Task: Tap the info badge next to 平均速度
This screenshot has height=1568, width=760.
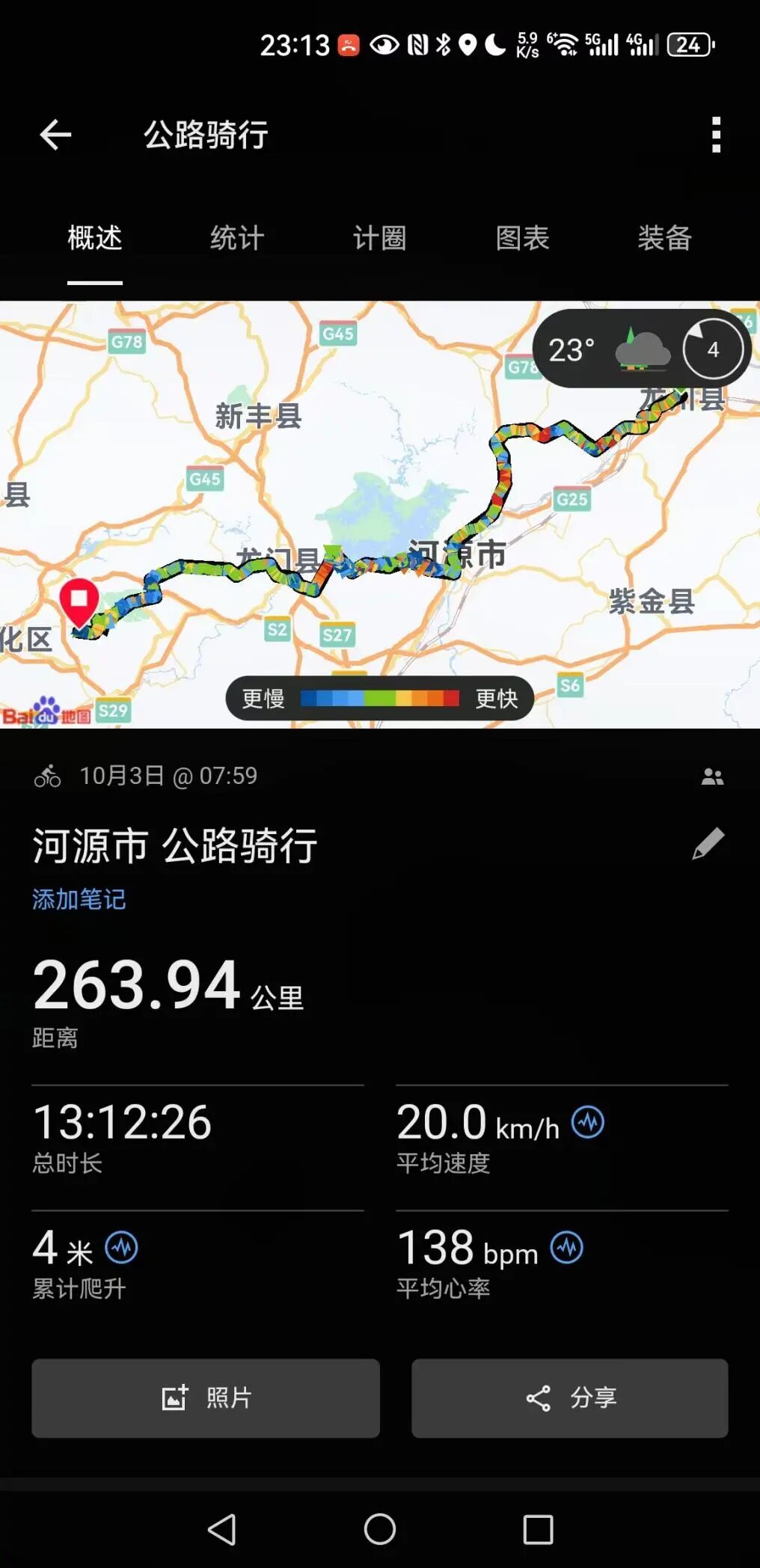Action: (x=588, y=1122)
